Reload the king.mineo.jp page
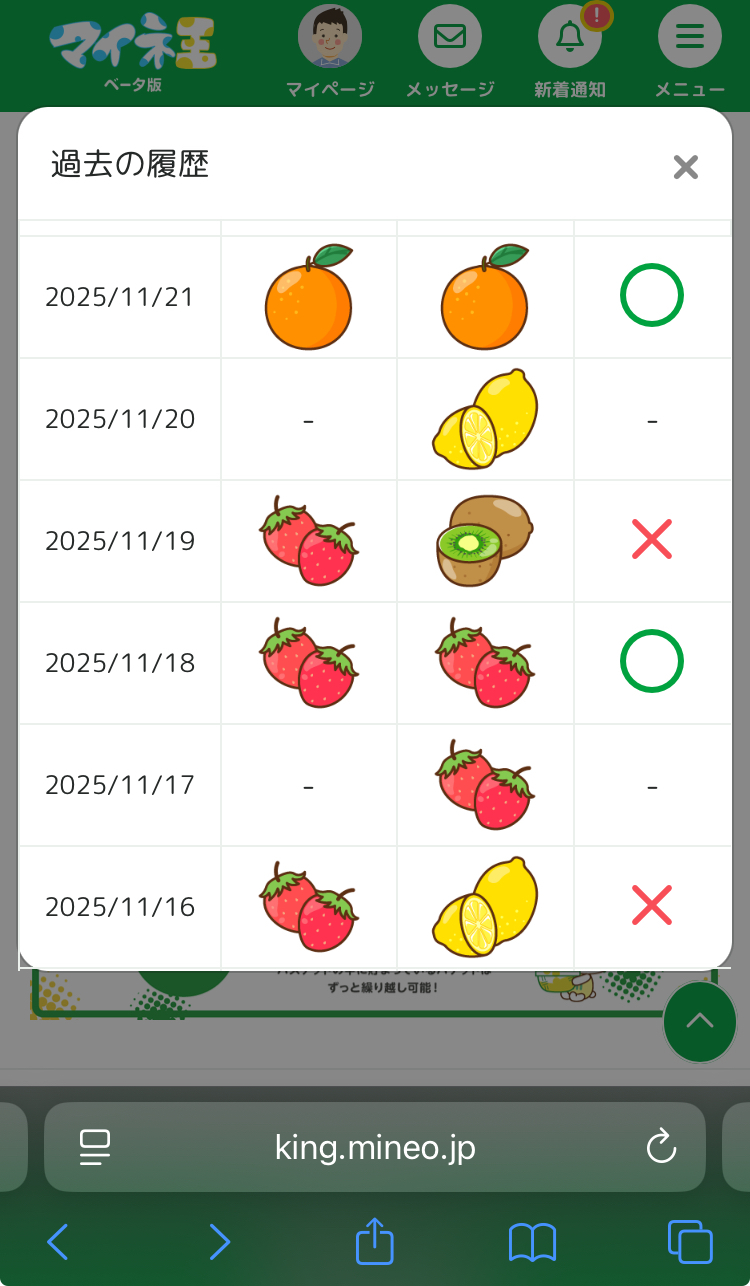The width and height of the screenshot is (750, 1286). (661, 1147)
